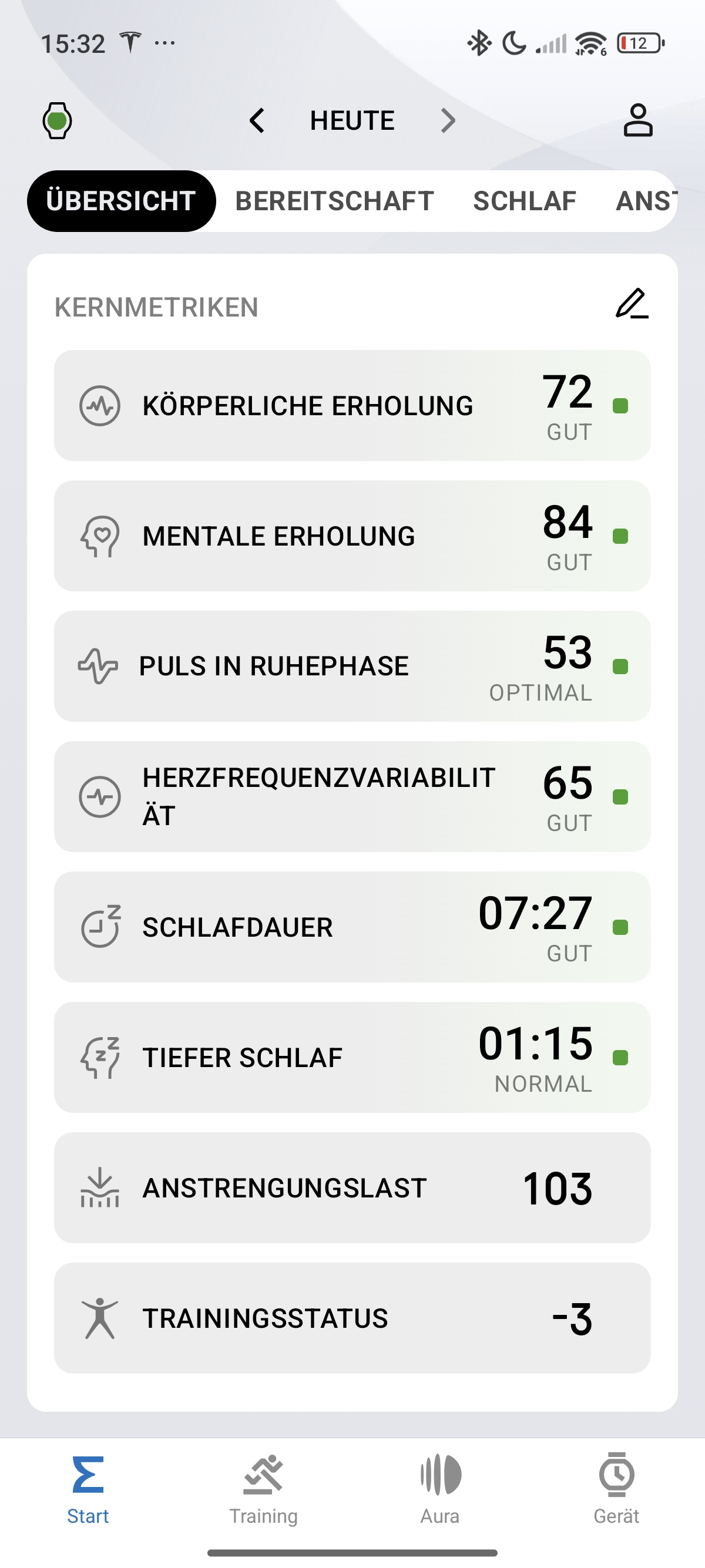The width and height of the screenshot is (705, 1568).
Task: View Anstrengungslast metric
Action: click(x=352, y=1187)
